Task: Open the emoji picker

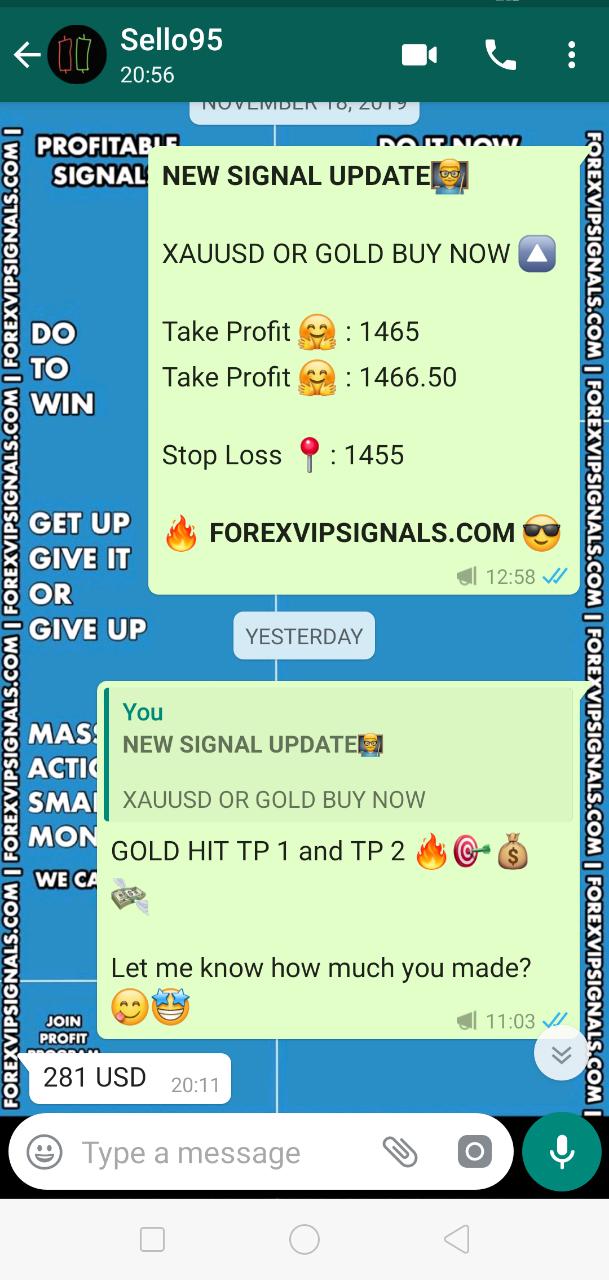Action: coord(45,1152)
